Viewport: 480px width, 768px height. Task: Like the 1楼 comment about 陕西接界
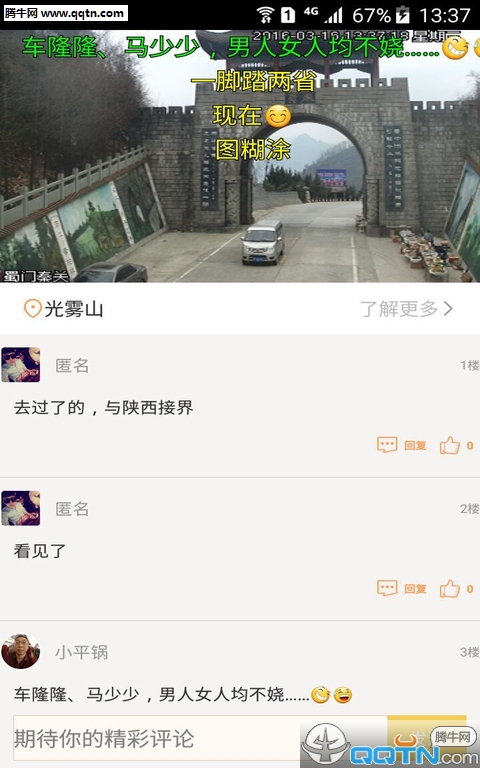456,445
